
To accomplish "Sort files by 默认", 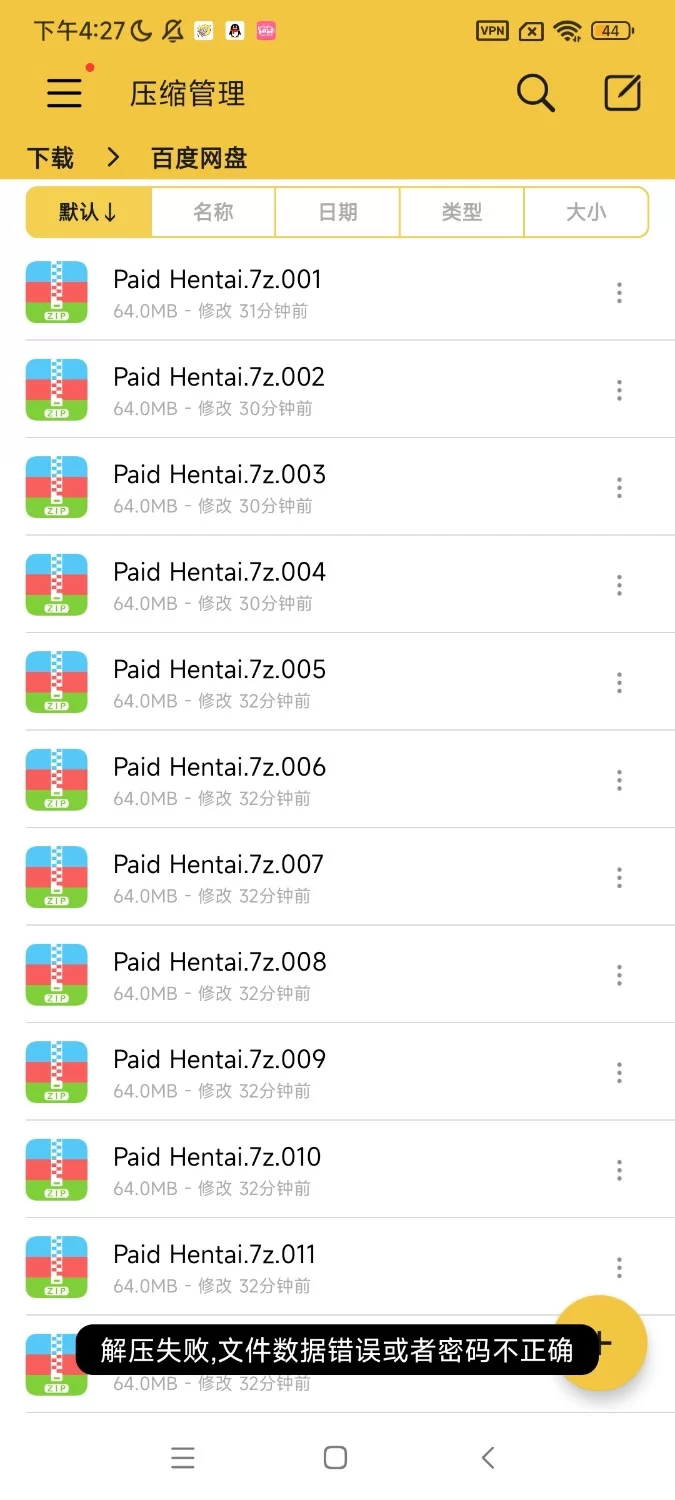I will [89, 212].
